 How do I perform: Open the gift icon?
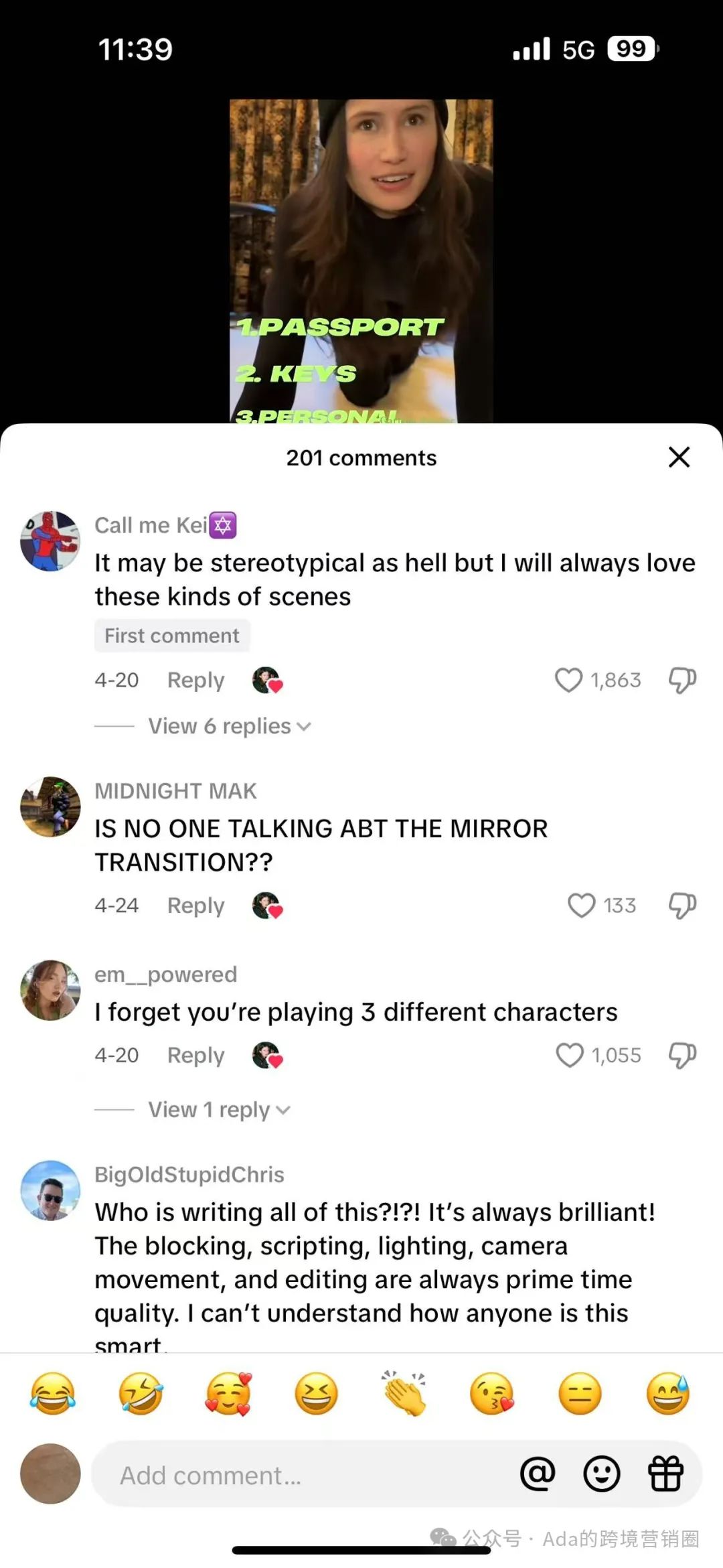tap(665, 1474)
